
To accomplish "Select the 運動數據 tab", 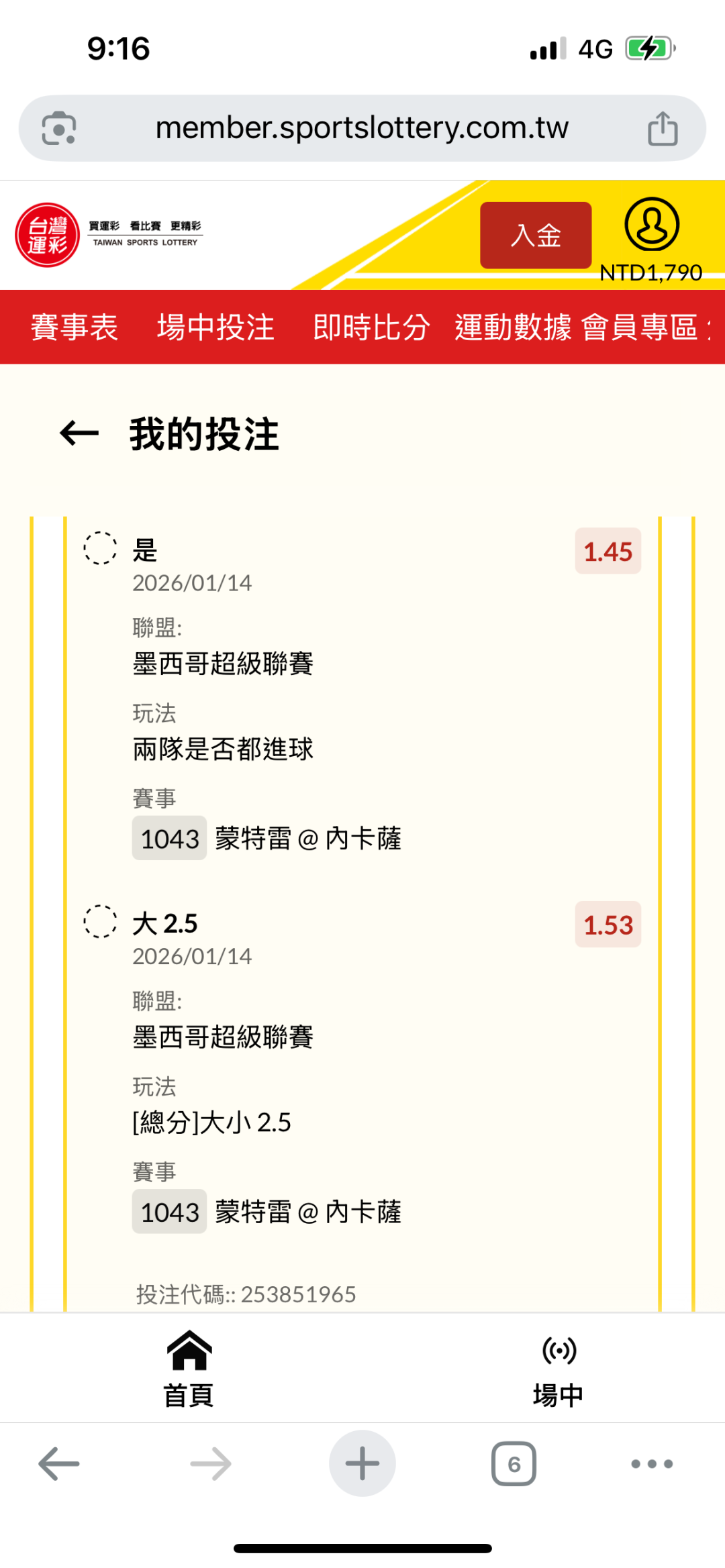I will pyautogui.click(x=513, y=327).
